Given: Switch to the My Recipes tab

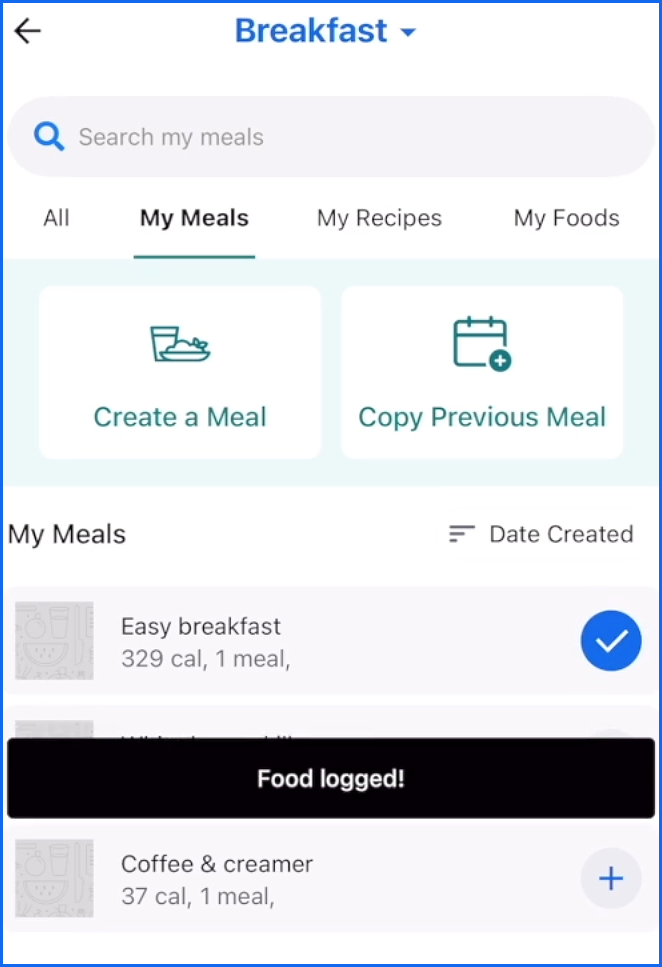Looking at the screenshot, I should tap(379, 218).
